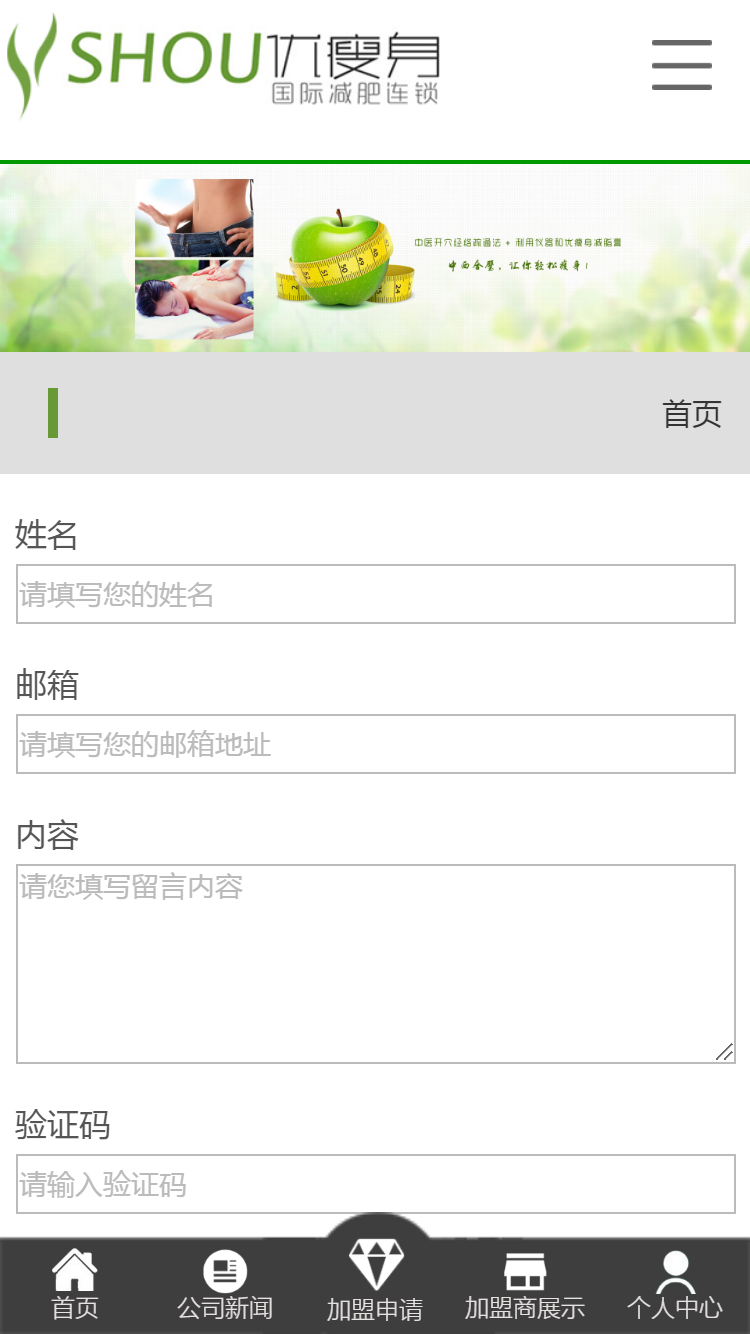This screenshot has width=750, height=1334.
Task: Click the 加盟申请 label below the diamond
Action: coord(375,1306)
